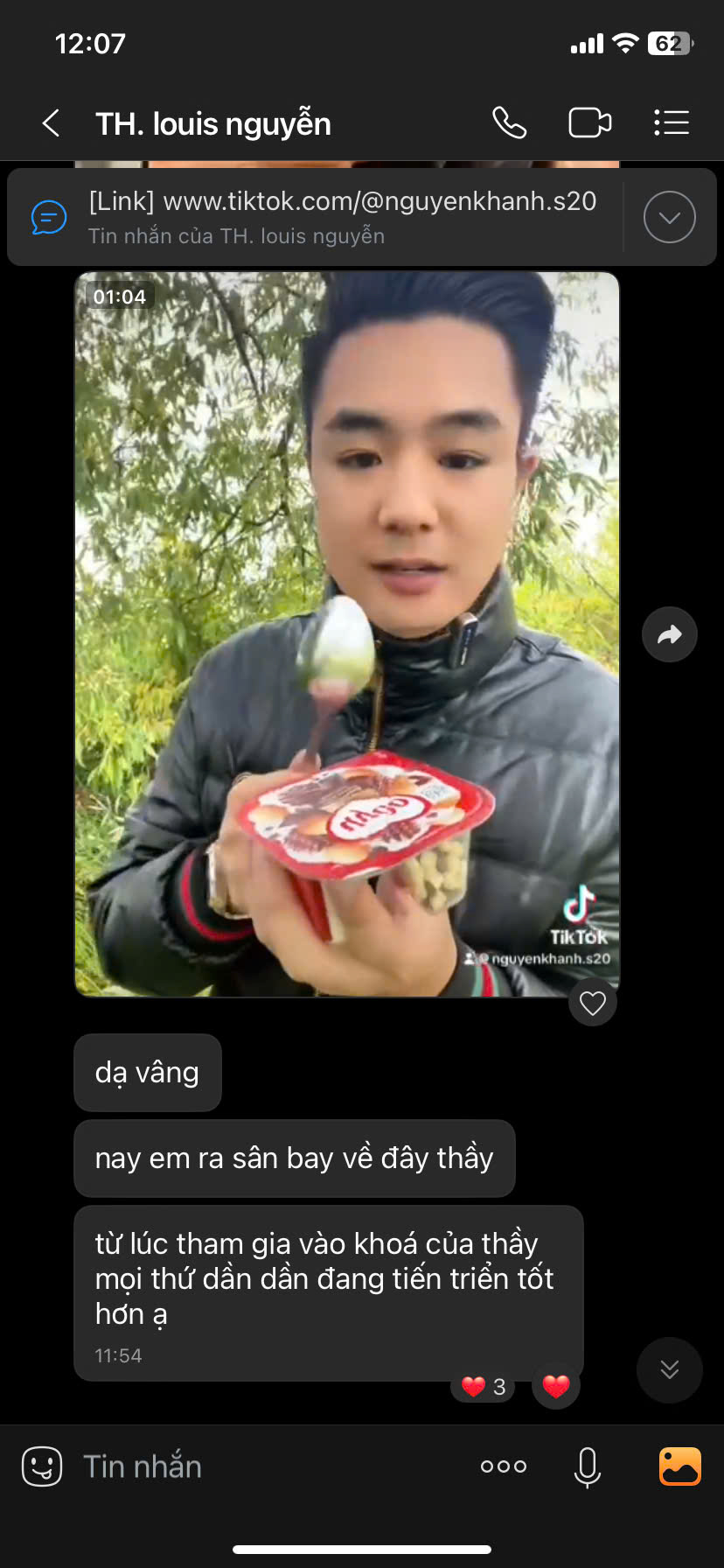The image size is (724, 1568).
Task: Tap the heart outline on the video
Action: pyautogui.click(x=593, y=1003)
